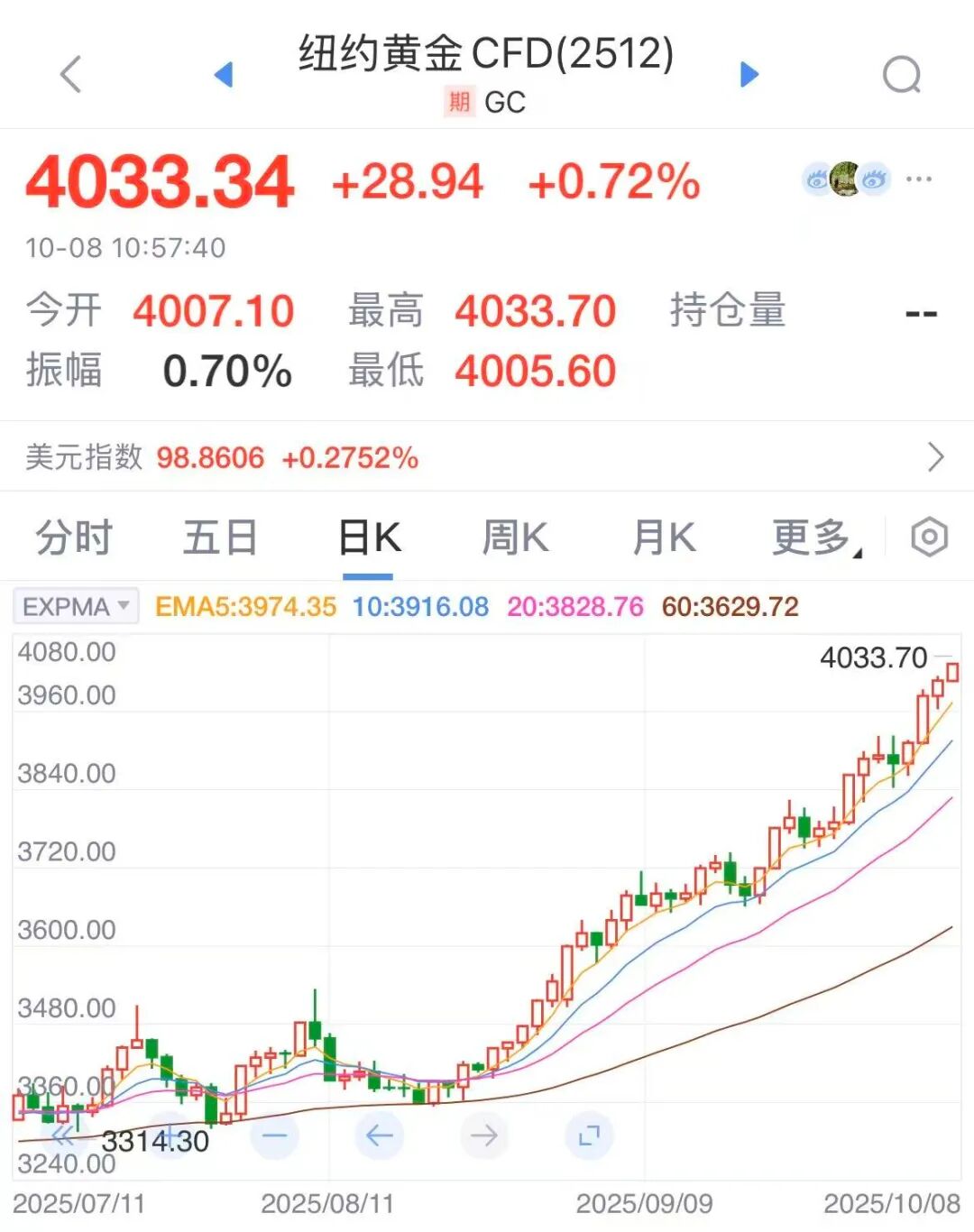This screenshot has width=974, height=1232.
Task: Switch to the next contract with right triangle
Action: [x=749, y=74]
